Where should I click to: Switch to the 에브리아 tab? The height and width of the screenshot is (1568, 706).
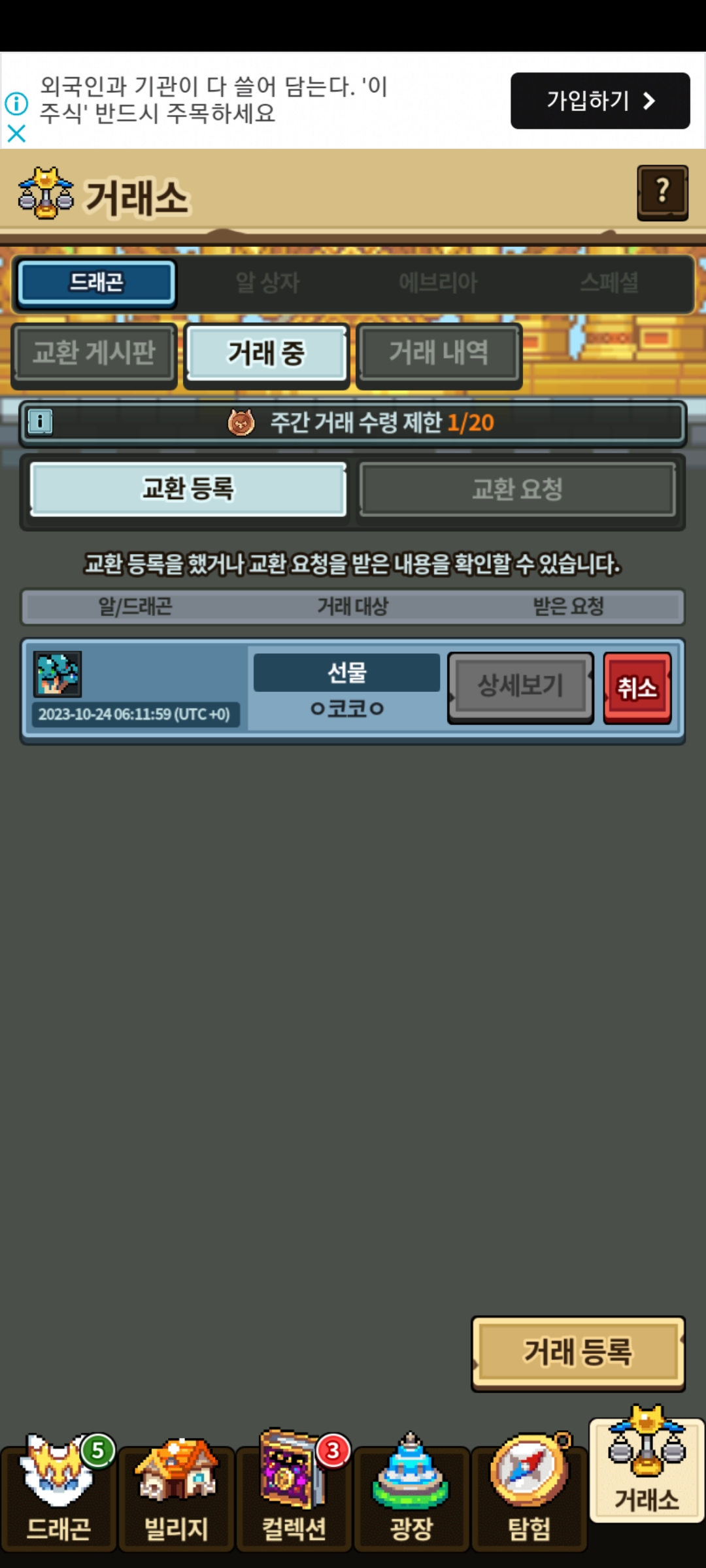[438, 283]
